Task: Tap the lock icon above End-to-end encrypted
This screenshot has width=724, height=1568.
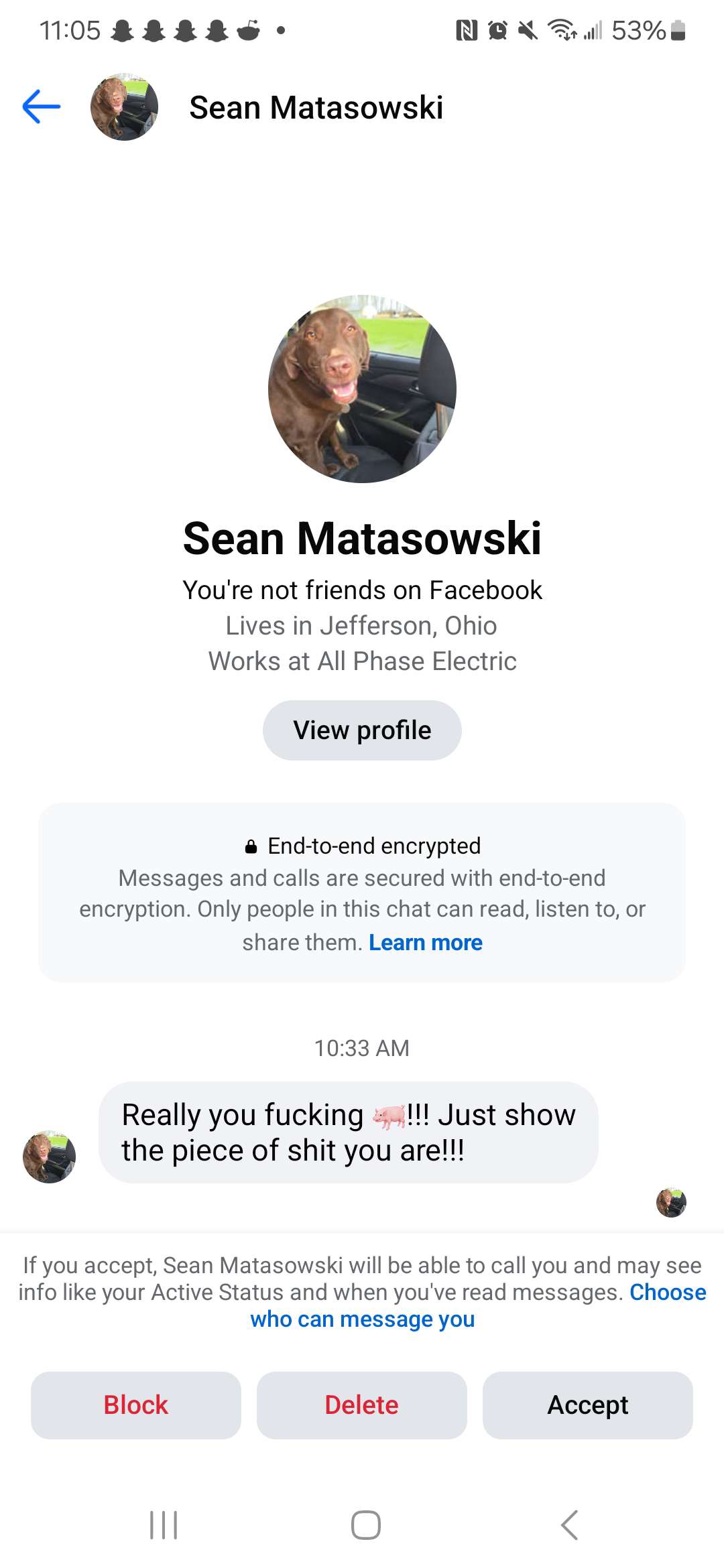Action: pyautogui.click(x=250, y=846)
